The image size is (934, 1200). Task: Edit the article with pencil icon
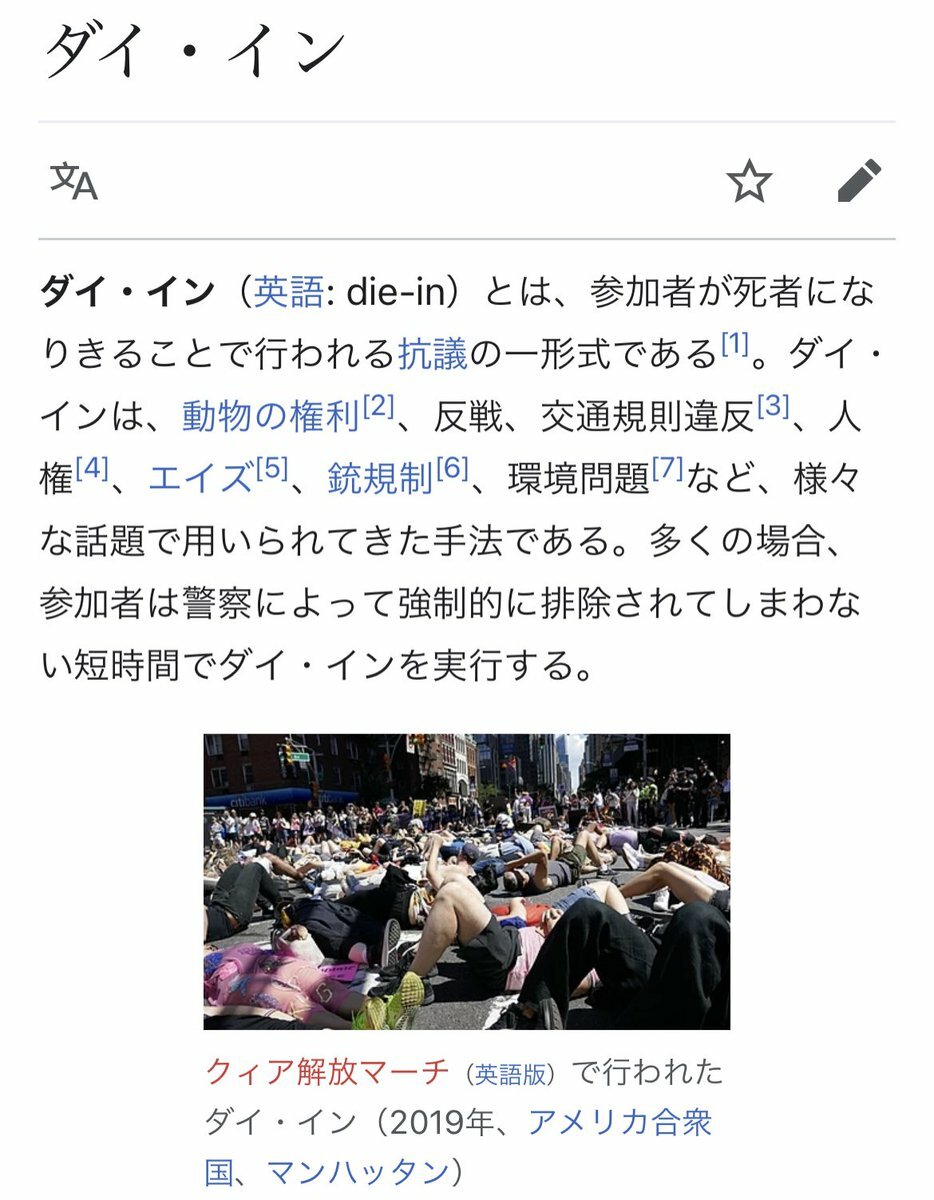click(x=858, y=181)
